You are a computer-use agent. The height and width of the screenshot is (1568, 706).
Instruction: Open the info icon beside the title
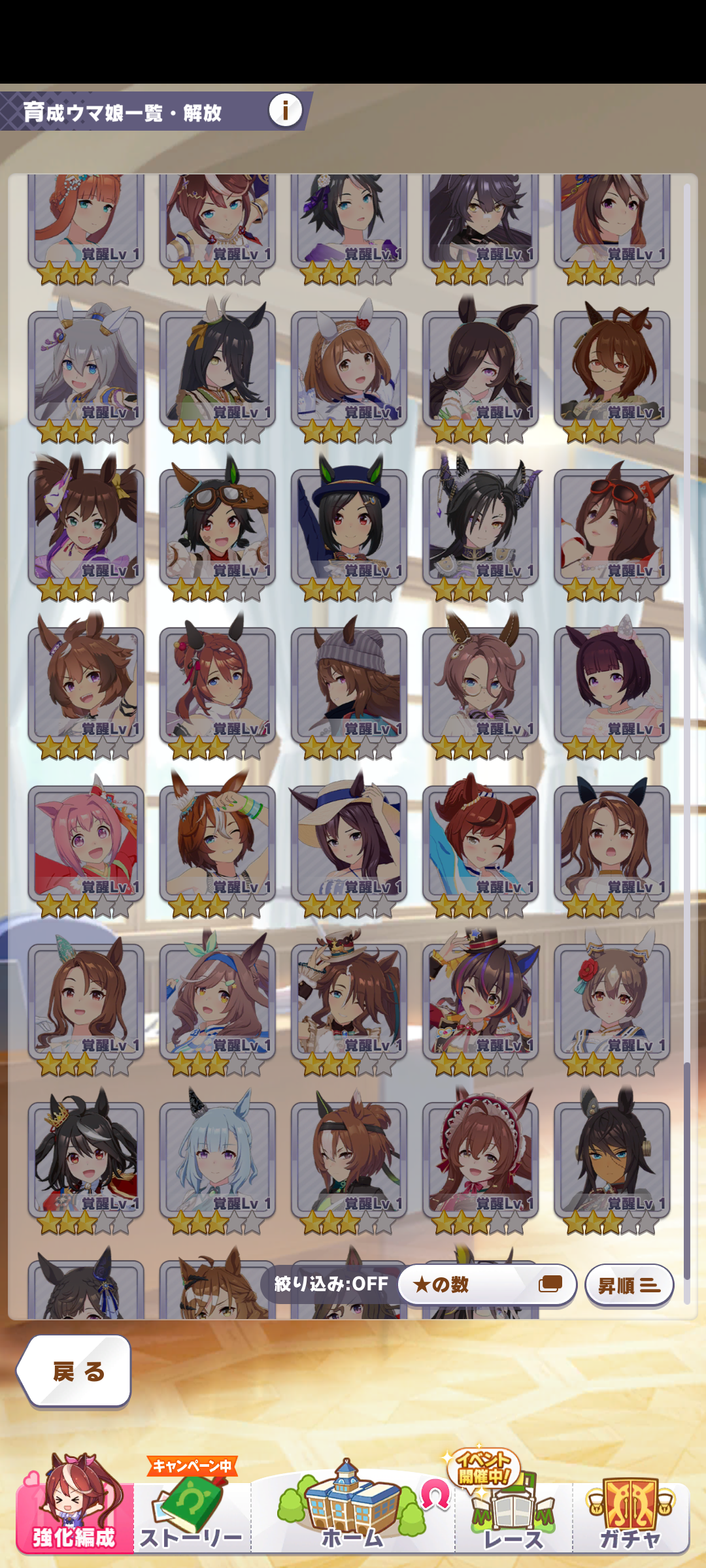click(x=285, y=110)
